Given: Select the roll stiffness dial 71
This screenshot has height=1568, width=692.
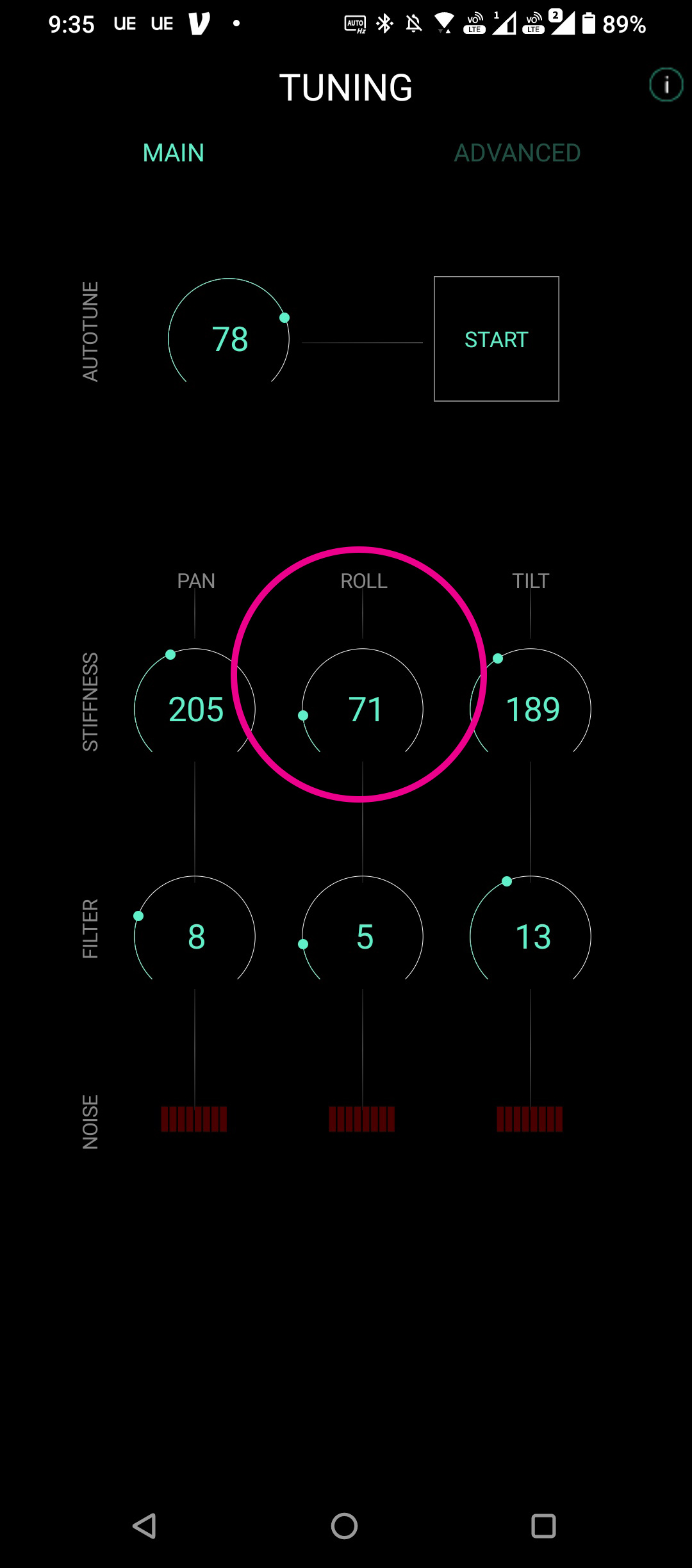Looking at the screenshot, I should pyautogui.click(x=363, y=703).
